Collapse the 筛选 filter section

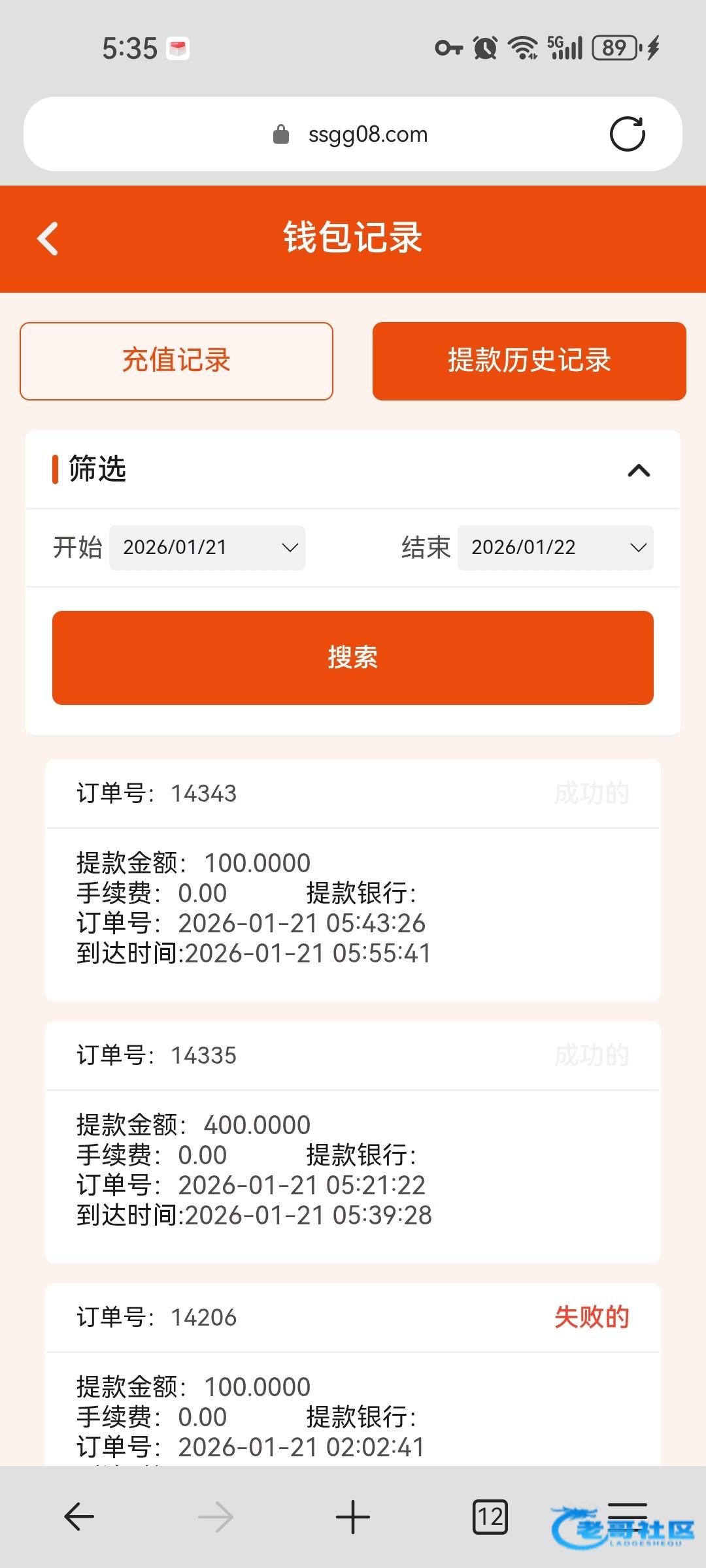(x=639, y=470)
